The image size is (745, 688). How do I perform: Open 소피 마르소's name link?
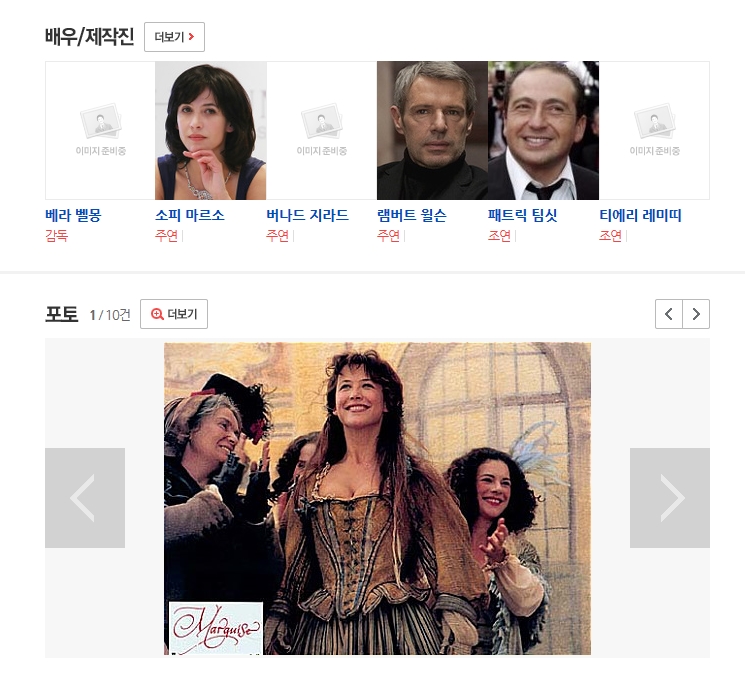[190, 215]
